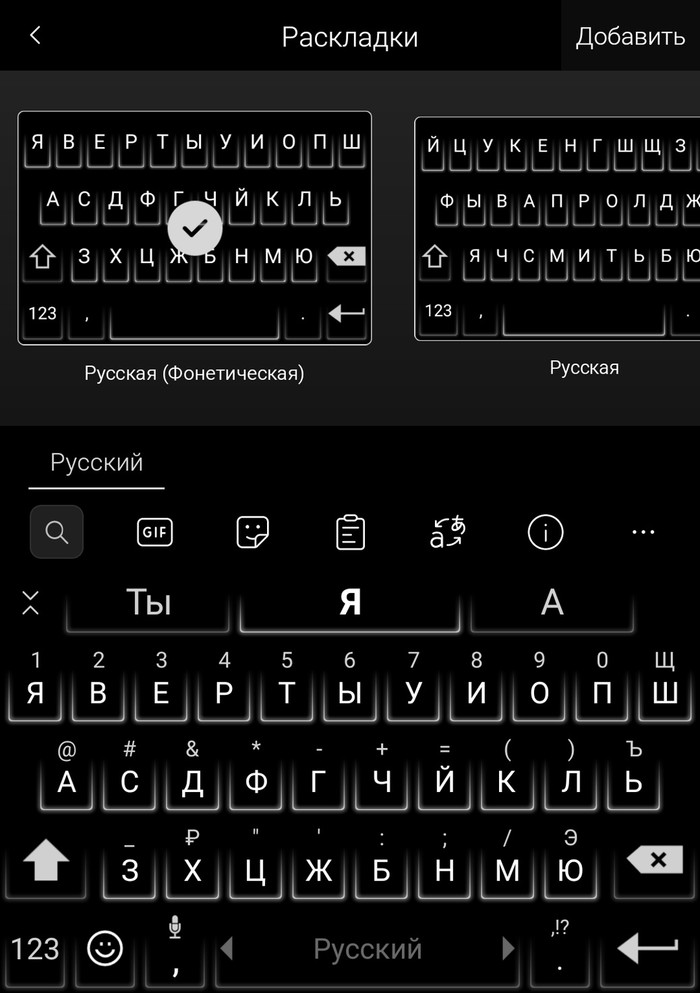Tap the Добавить button
This screenshot has width=700, height=993.
coord(630,36)
